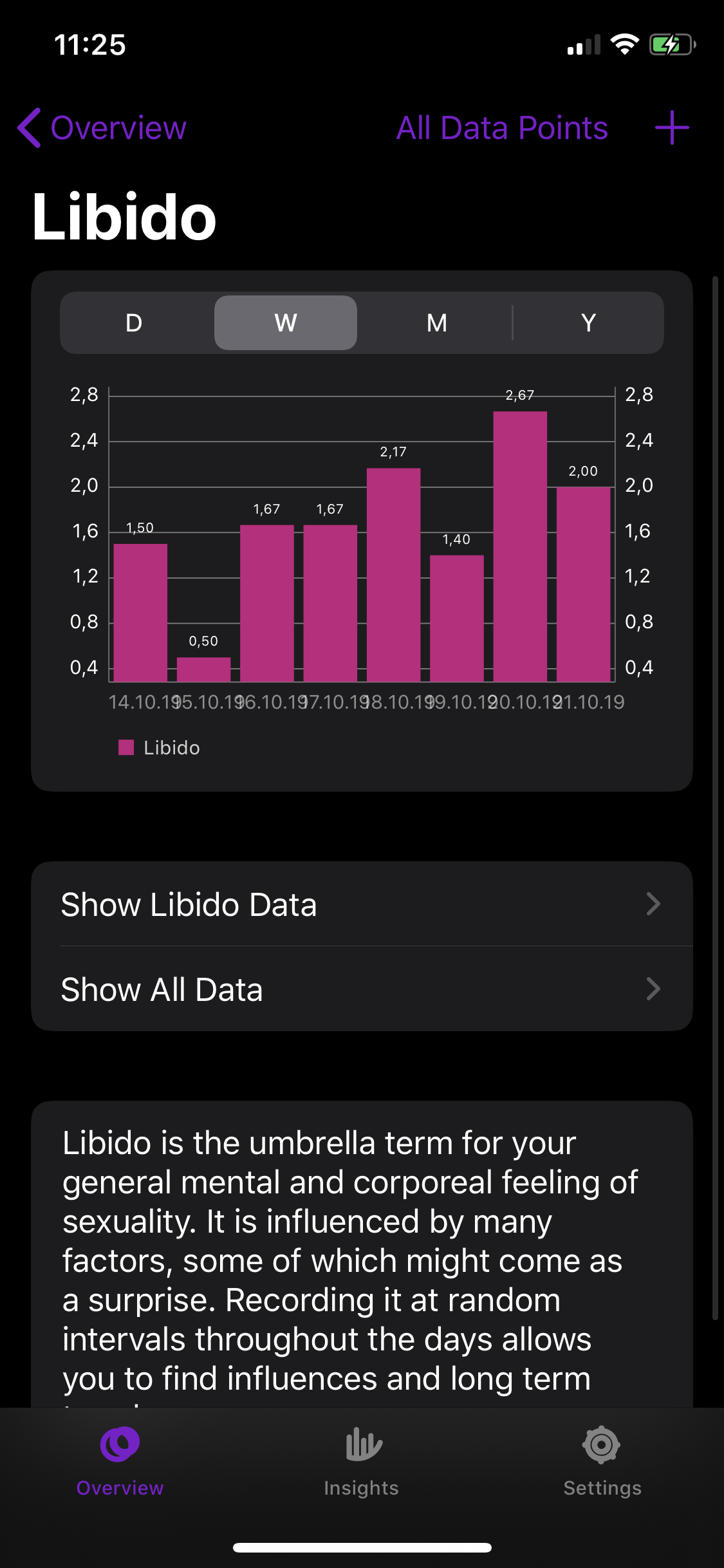Open the Settings tab
Viewport: 724px width, 1568px height.
pyautogui.click(x=602, y=1461)
